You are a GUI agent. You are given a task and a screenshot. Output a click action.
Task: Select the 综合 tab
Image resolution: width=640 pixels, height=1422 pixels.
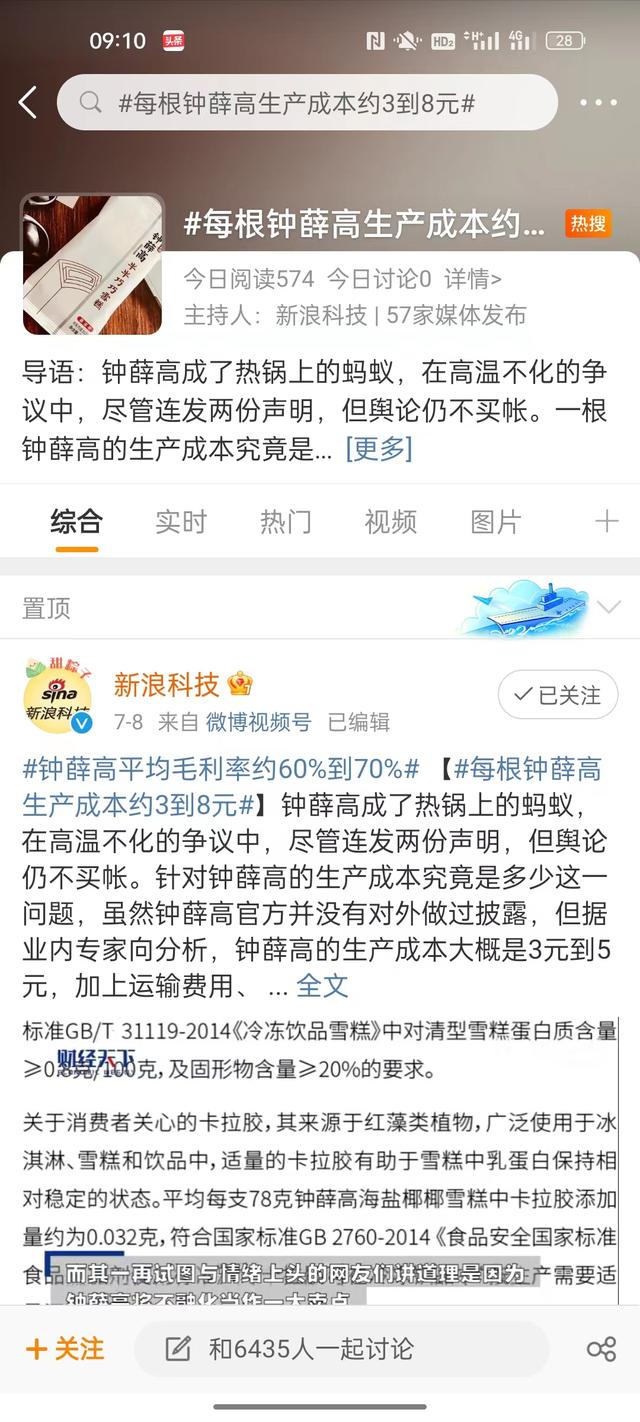coord(77,521)
